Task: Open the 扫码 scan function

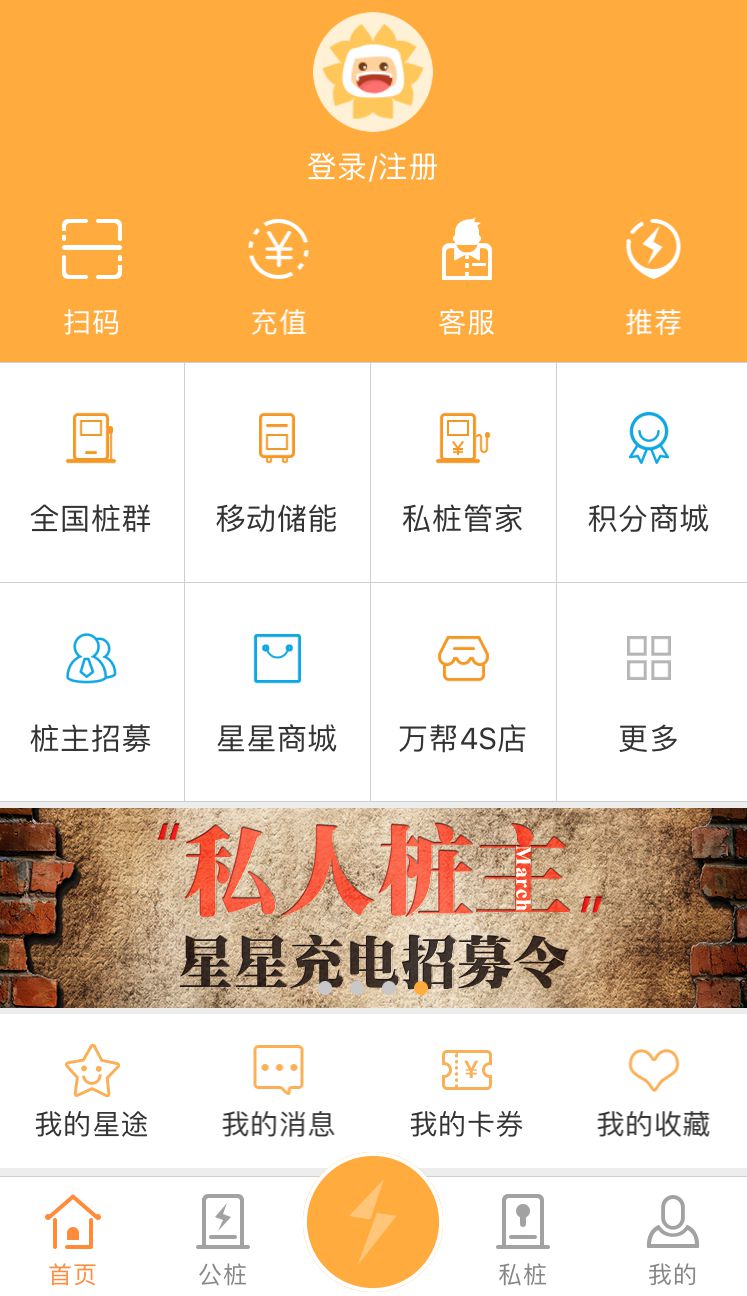Action: [92, 276]
